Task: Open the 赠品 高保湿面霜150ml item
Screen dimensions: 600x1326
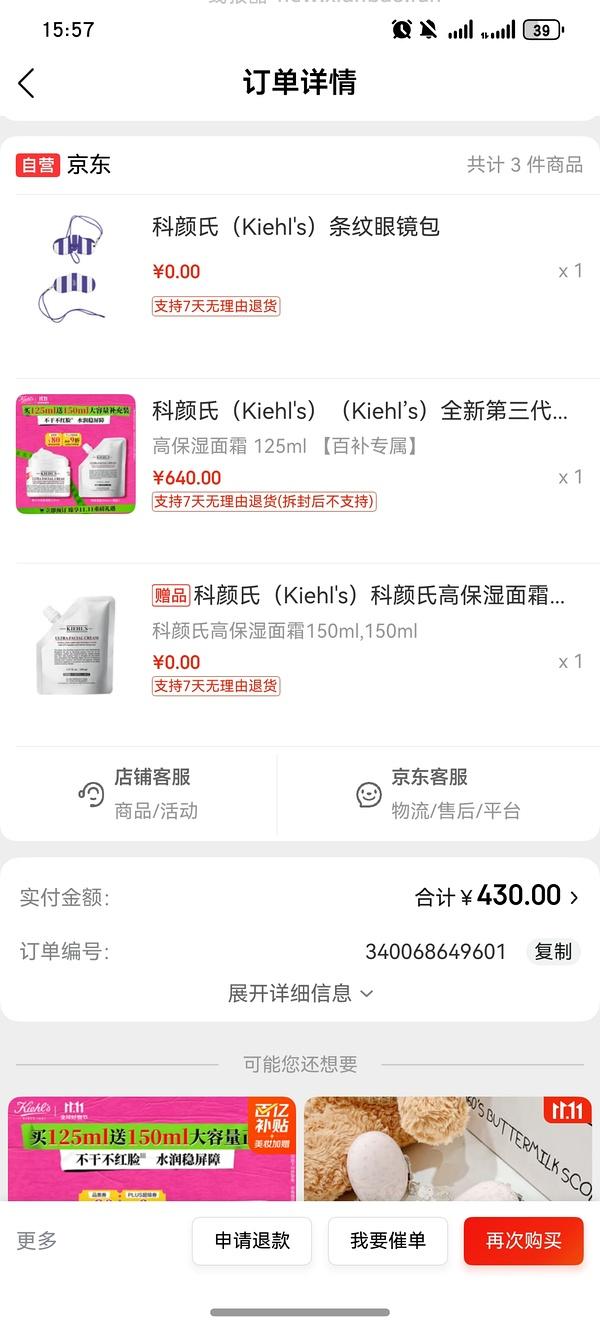Action: click(378, 596)
